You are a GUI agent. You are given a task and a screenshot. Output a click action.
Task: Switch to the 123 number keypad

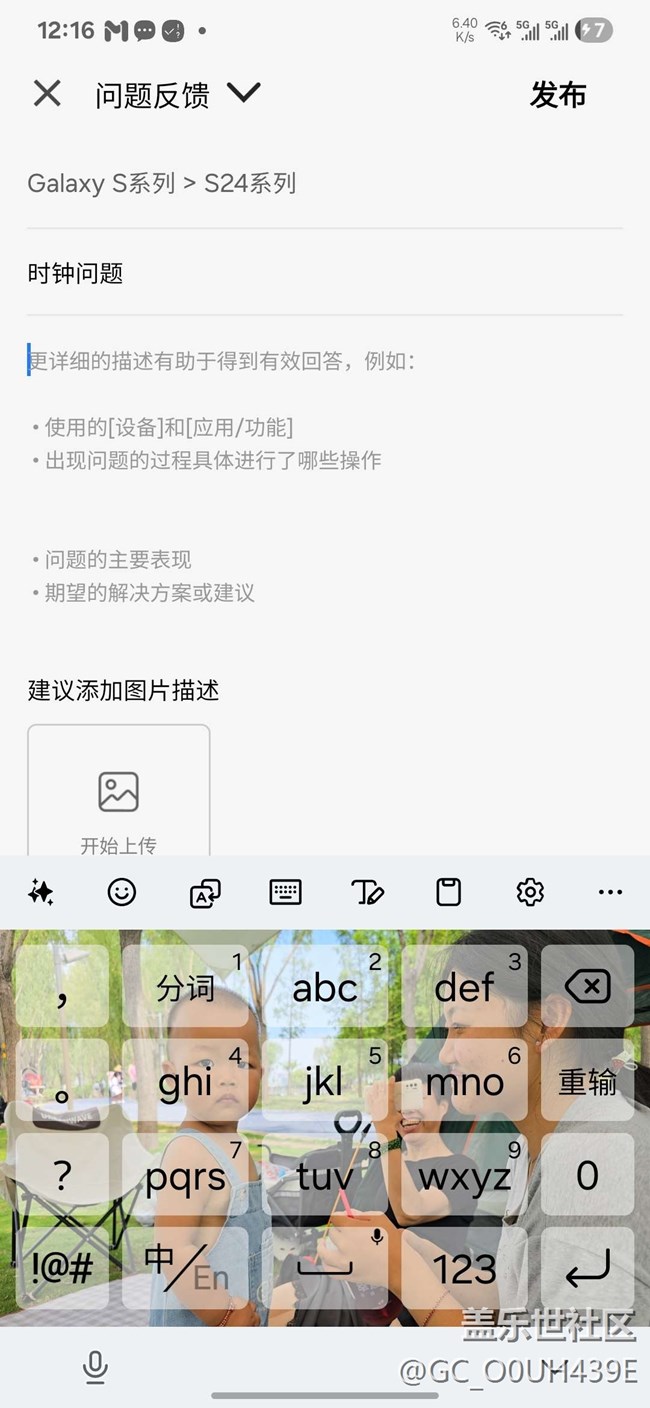465,1268
